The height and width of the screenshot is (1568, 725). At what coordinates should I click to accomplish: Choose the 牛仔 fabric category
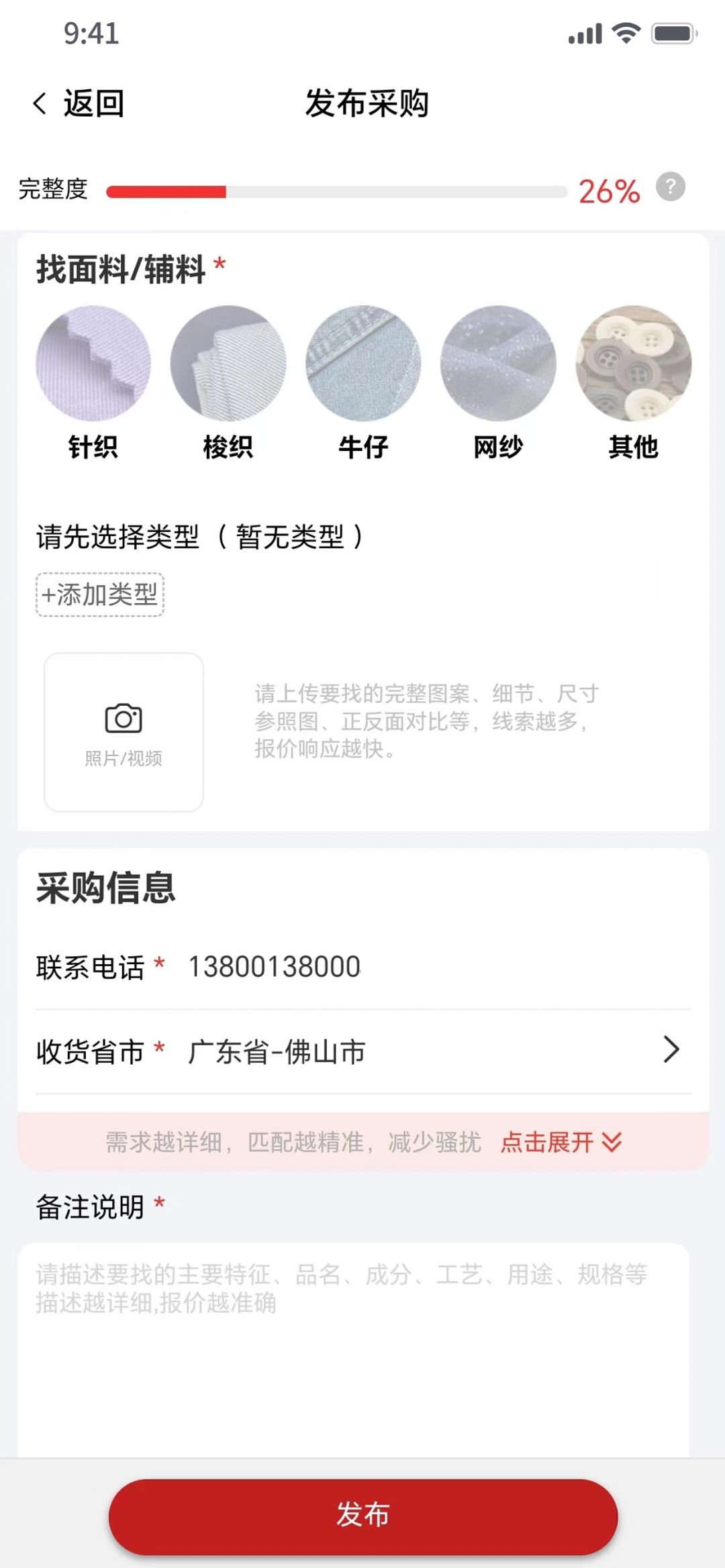pos(363,382)
